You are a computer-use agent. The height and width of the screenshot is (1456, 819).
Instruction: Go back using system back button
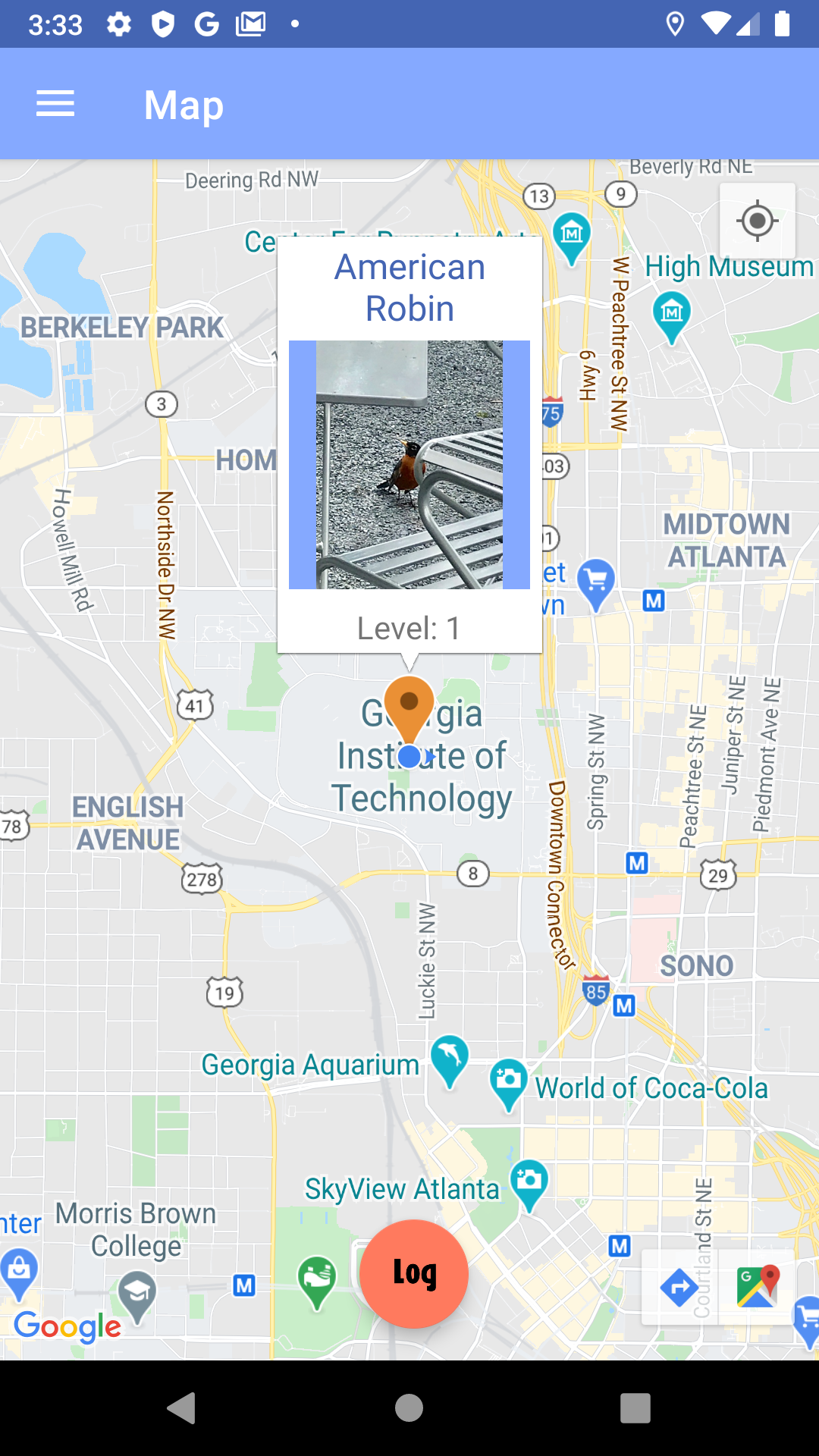click(x=182, y=1408)
